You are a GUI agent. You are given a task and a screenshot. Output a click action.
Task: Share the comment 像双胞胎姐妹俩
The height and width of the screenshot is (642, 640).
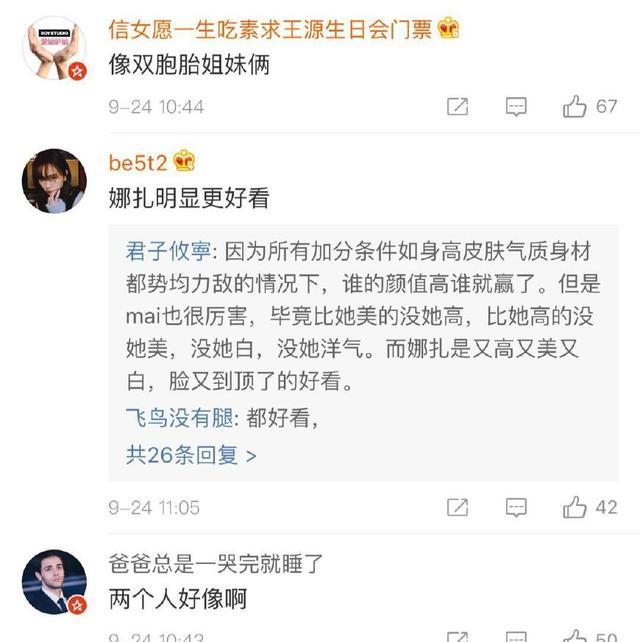tap(457, 106)
